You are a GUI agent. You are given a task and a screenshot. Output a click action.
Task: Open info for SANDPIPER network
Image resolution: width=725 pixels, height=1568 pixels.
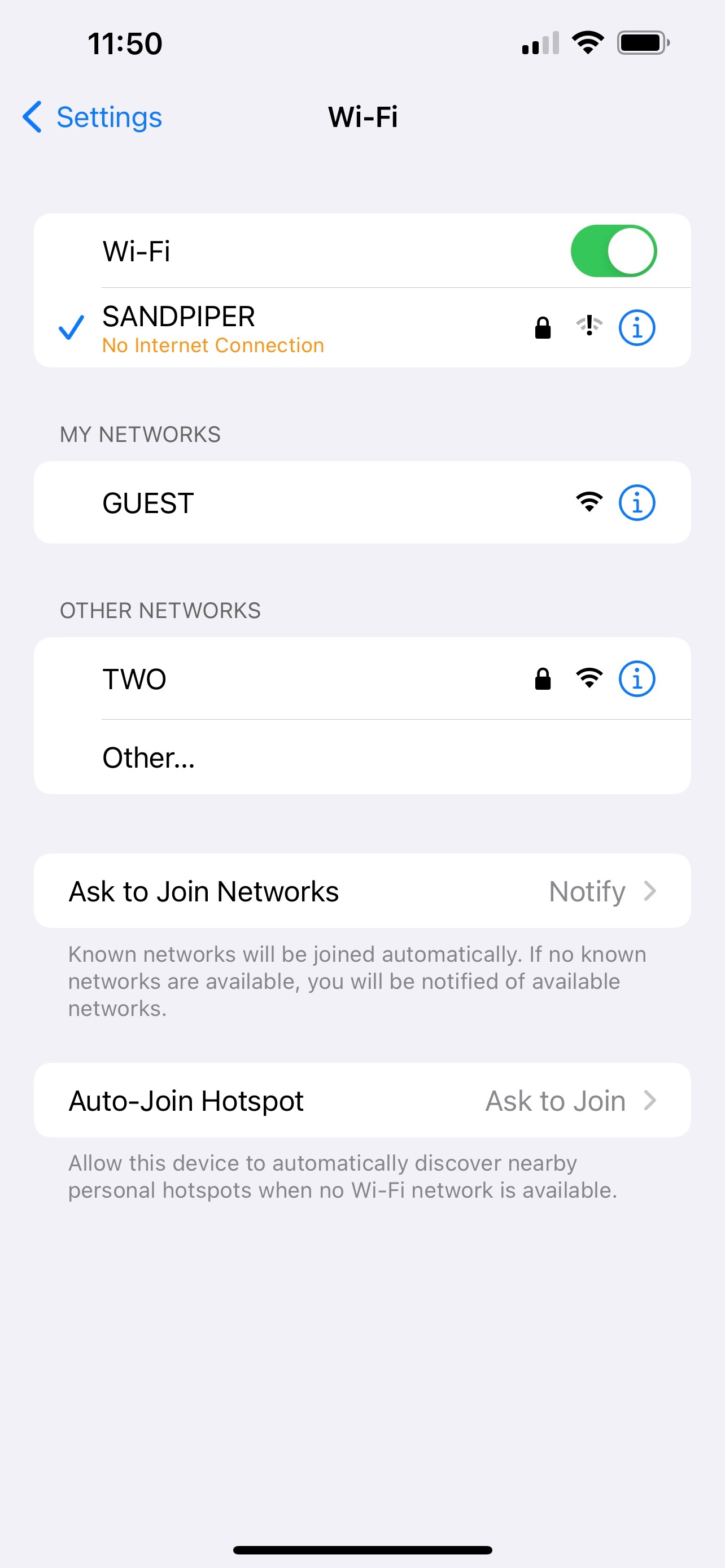pos(636,328)
